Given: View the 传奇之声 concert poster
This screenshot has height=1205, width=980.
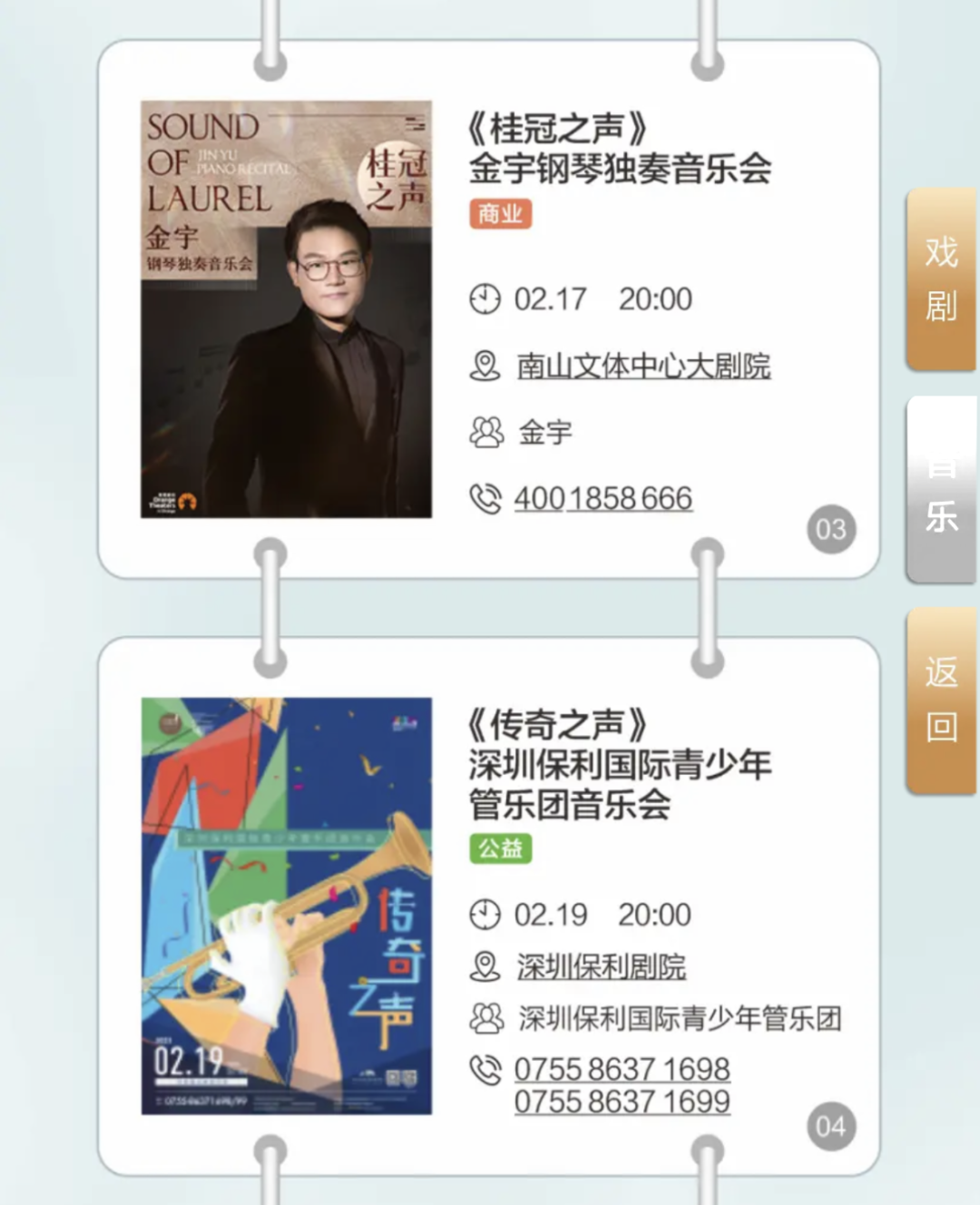Looking at the screenshot, I should click(x=286, y=906).
